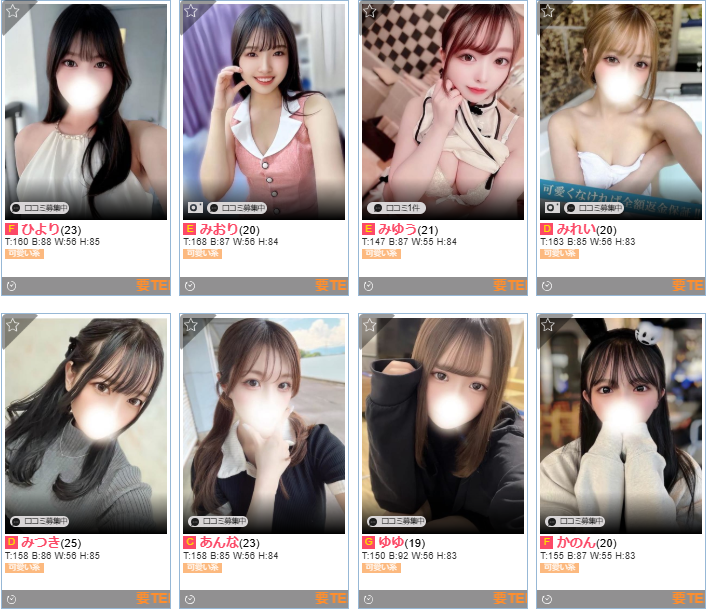Open ひより's profile card

pos(86,112)
